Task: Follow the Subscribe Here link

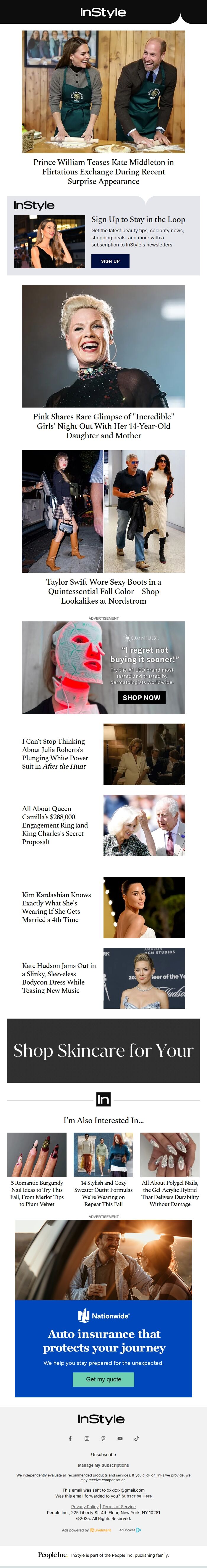Action: coord(137,1495)
